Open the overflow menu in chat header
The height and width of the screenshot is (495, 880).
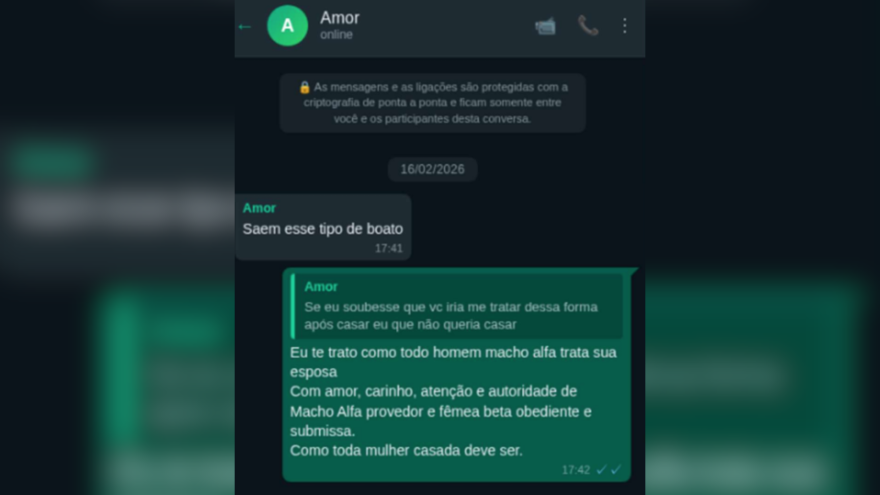click(x=625, y=26)
